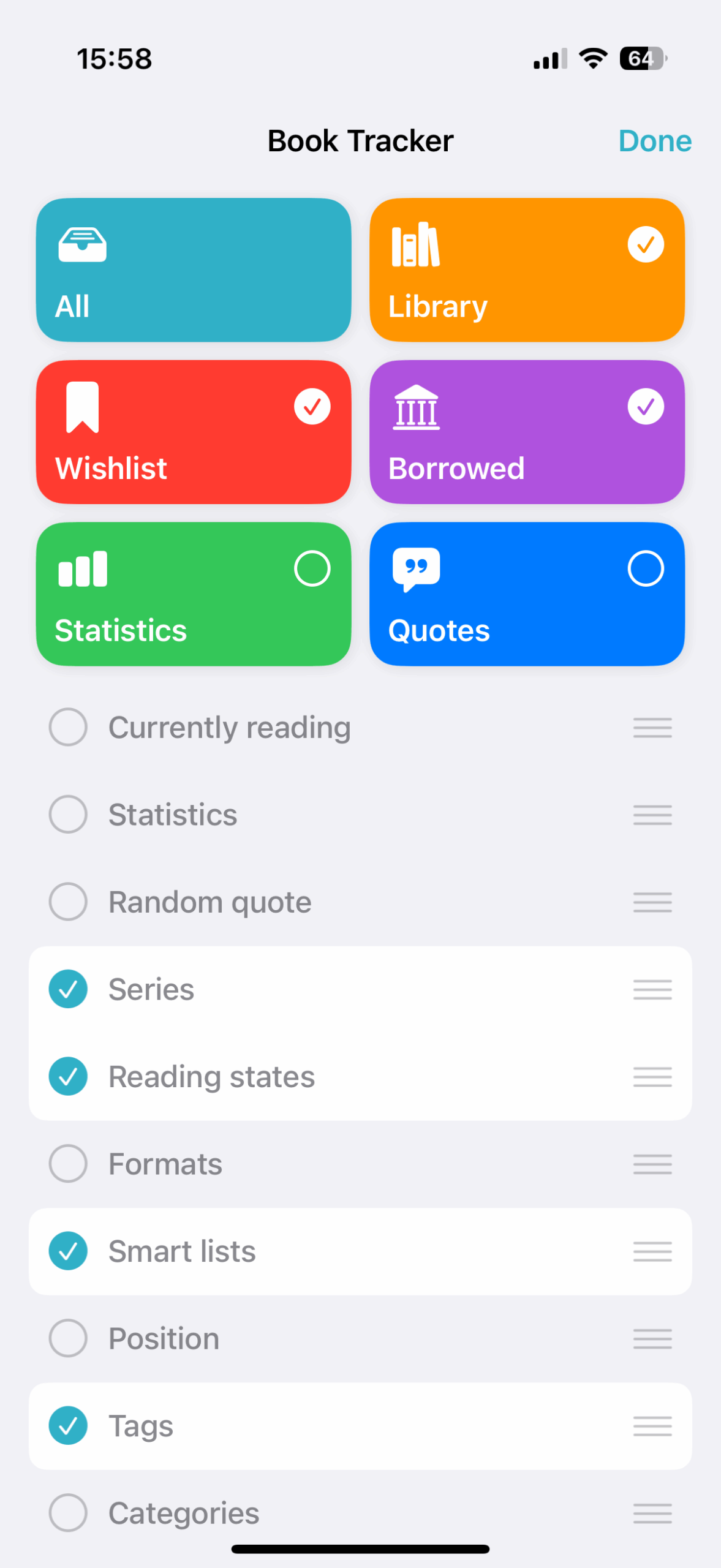The image size is (721, 1568).
Task: Uncheck the Tags row
Action: tap(68, 1425)
